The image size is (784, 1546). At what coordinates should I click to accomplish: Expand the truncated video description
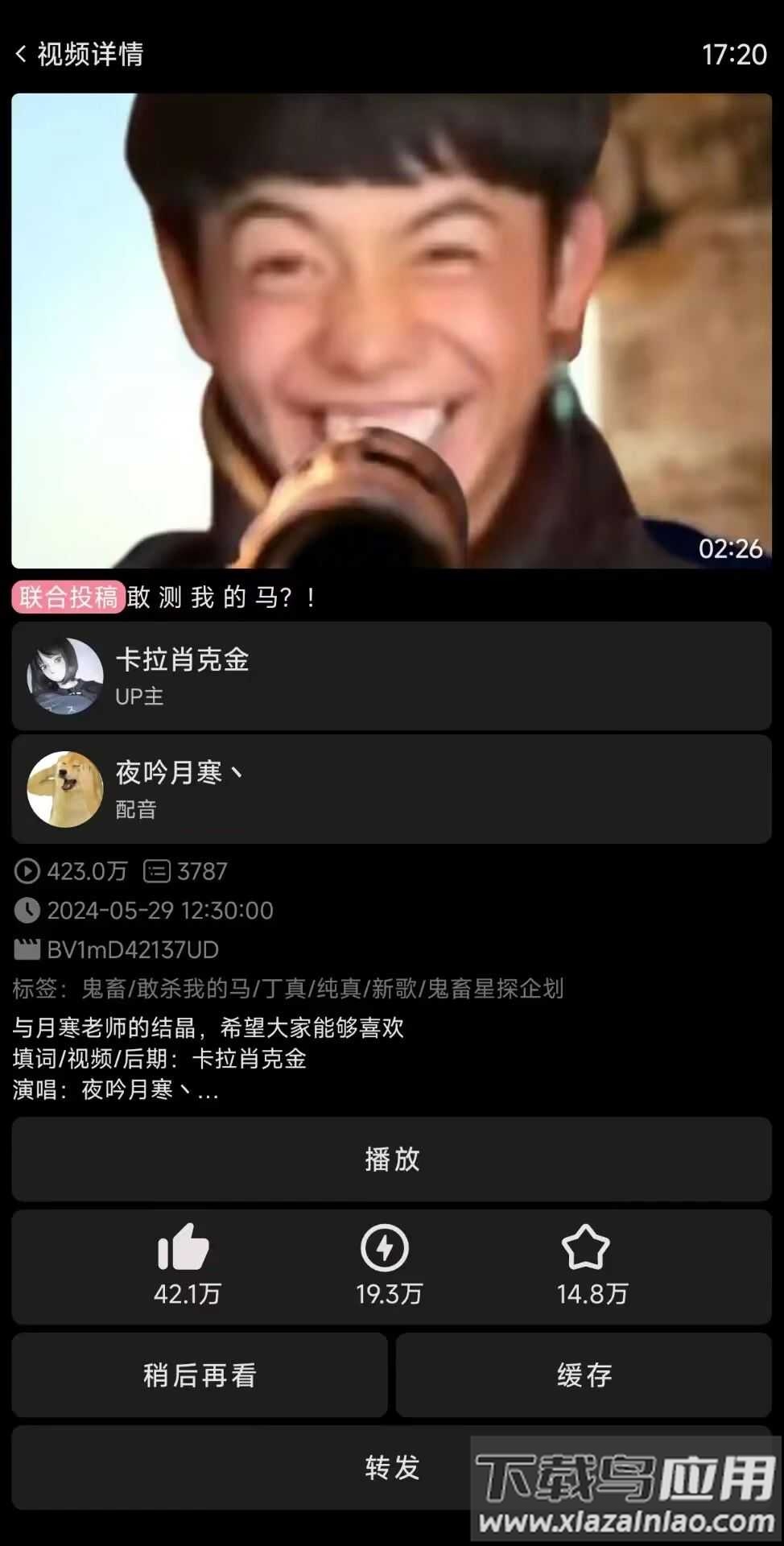(x=208, y=1091)
